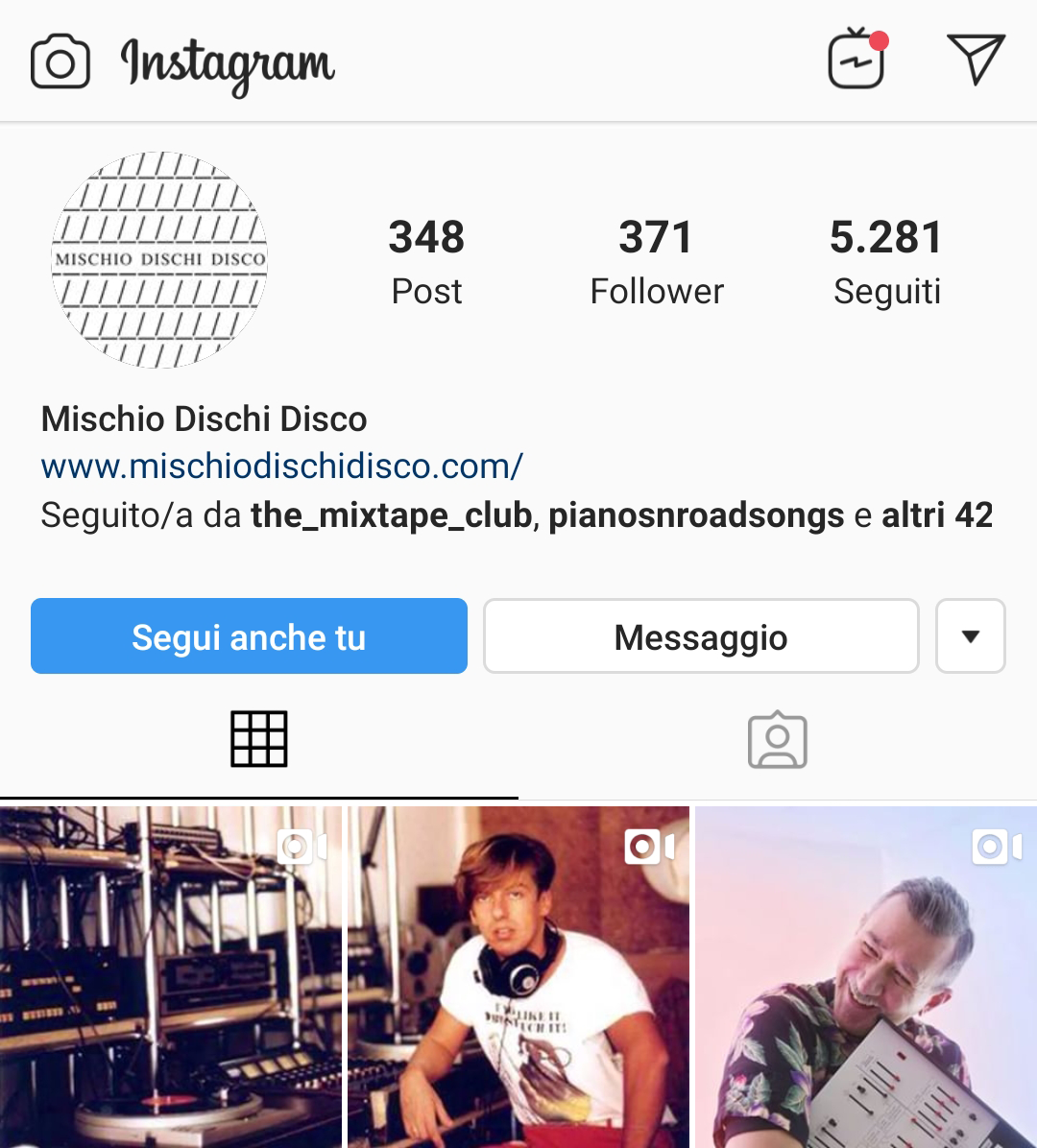This screenshot has height=1148, width=1037.
Task: See followers in common via altri 42
Action: pos(937,515)
